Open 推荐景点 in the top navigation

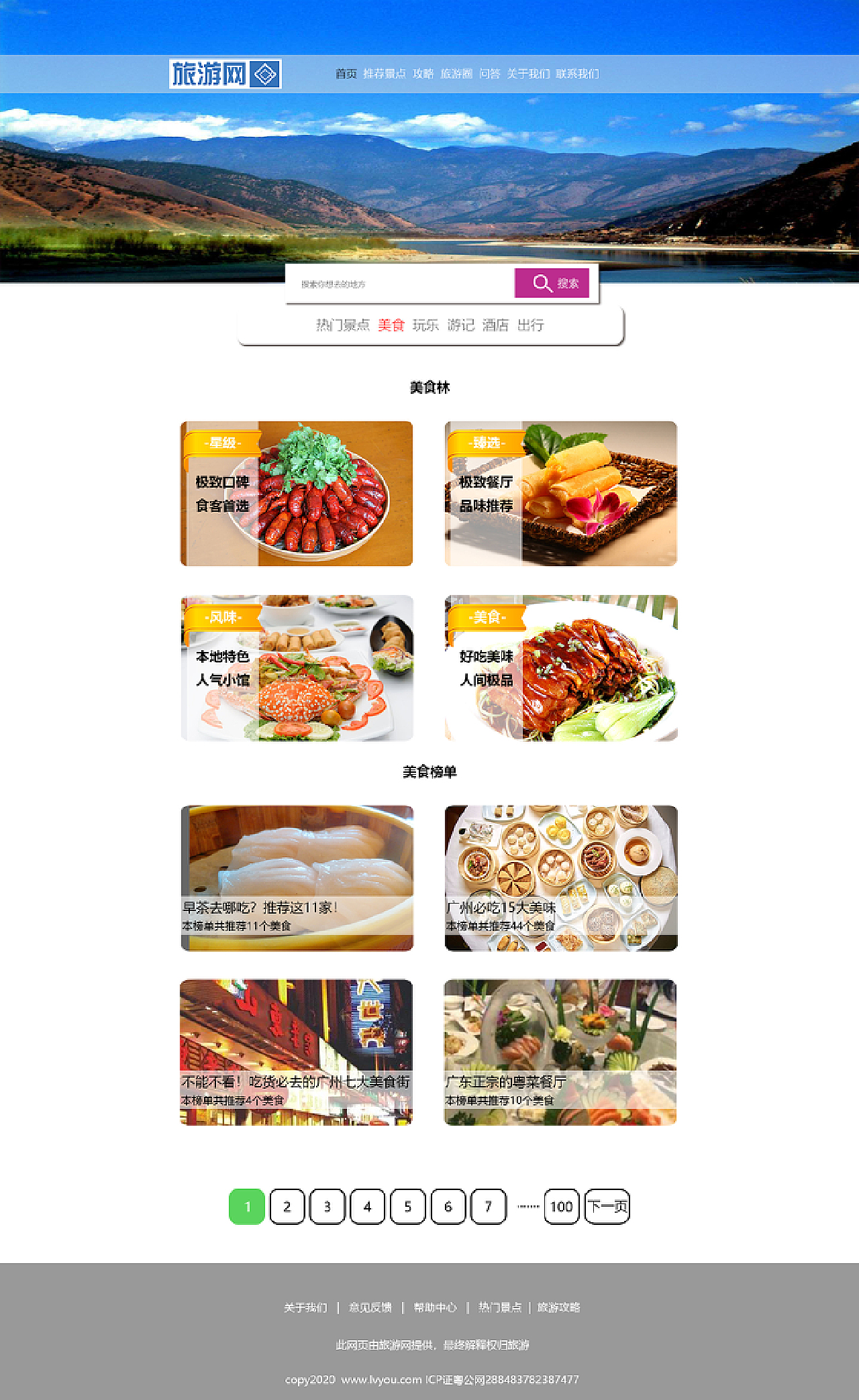384,74
